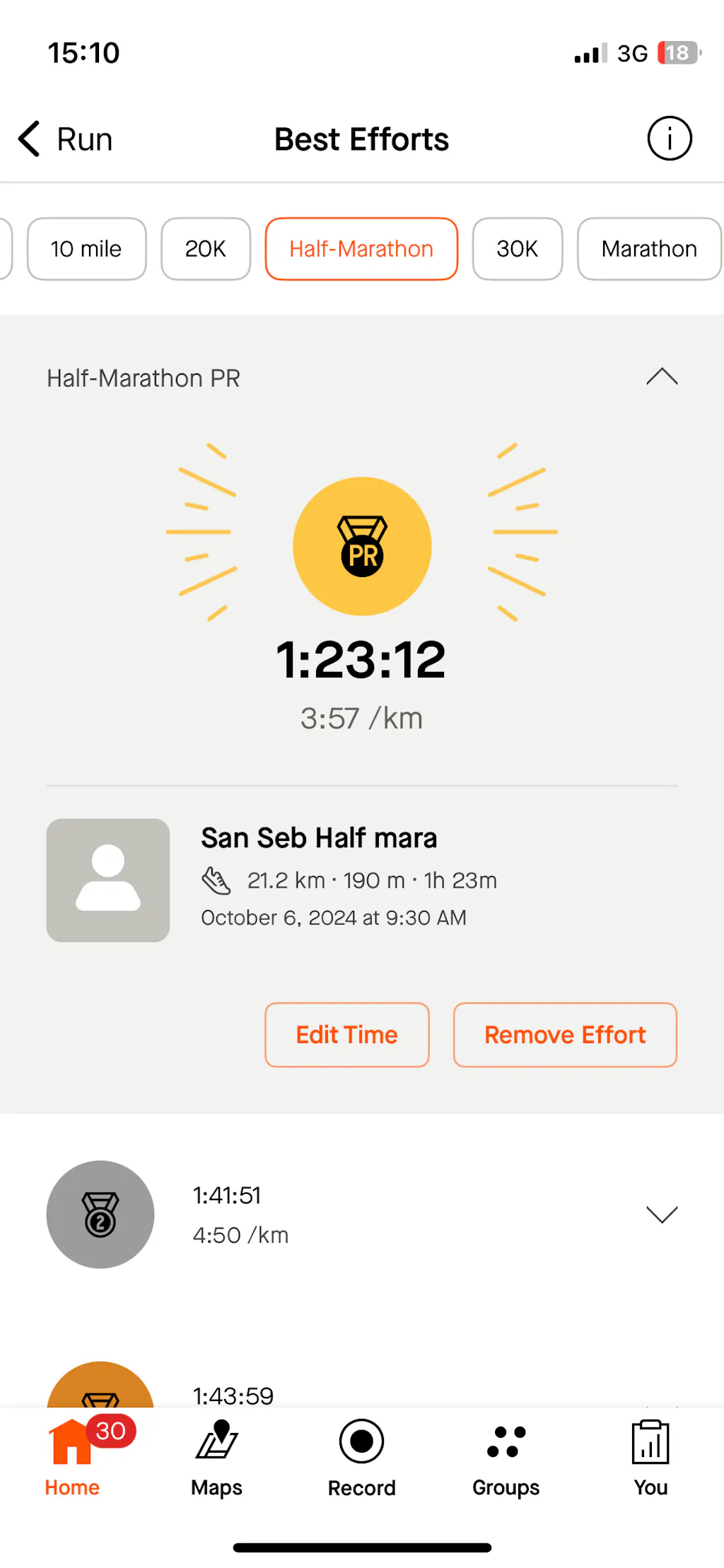This screenshot has width=724, height=1568.
Task: Open the You tab
Action: (x=650, y=1458)
